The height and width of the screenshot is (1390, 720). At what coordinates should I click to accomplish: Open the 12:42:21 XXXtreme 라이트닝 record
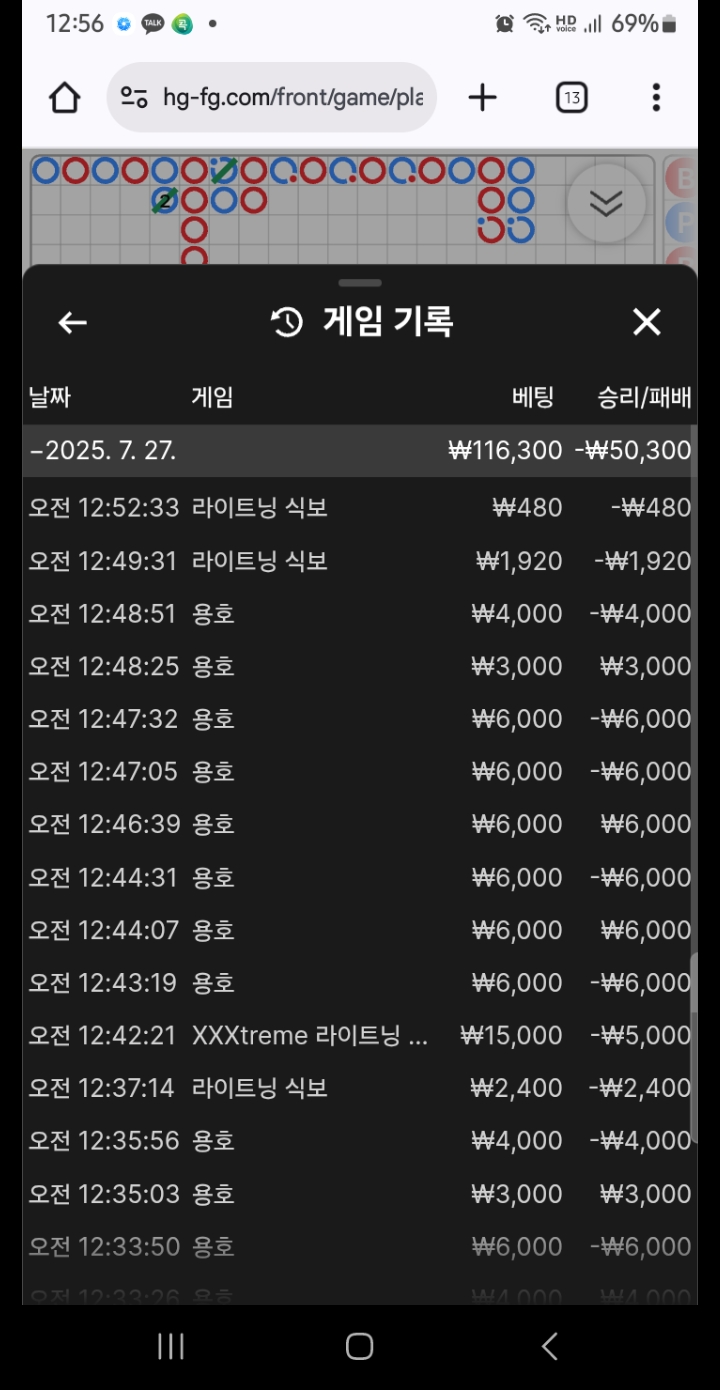360,1035
